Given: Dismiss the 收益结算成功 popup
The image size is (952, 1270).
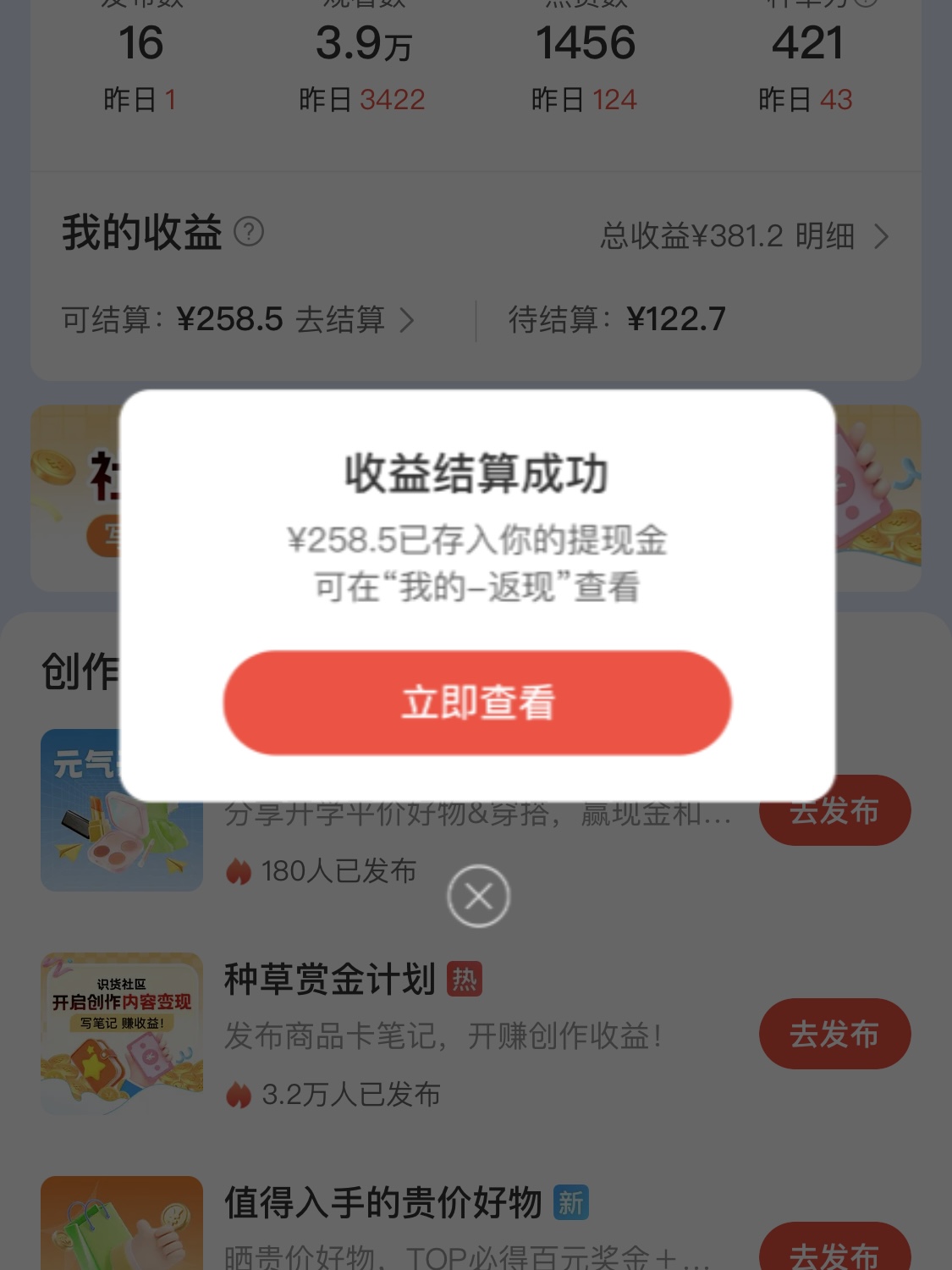Looking at the screenshot, I should click(478, 896).
